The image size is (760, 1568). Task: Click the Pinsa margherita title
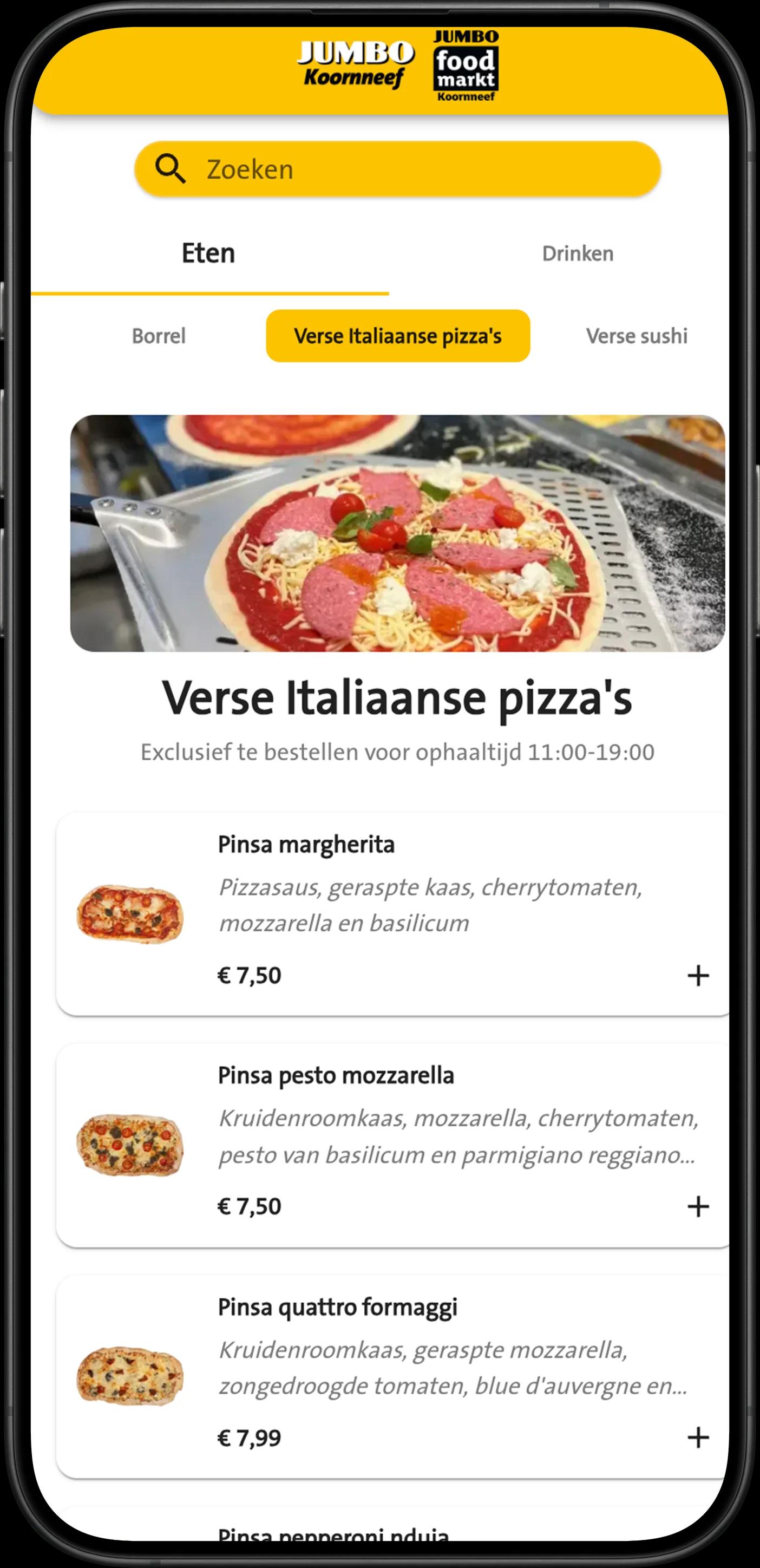pos(306,845)
